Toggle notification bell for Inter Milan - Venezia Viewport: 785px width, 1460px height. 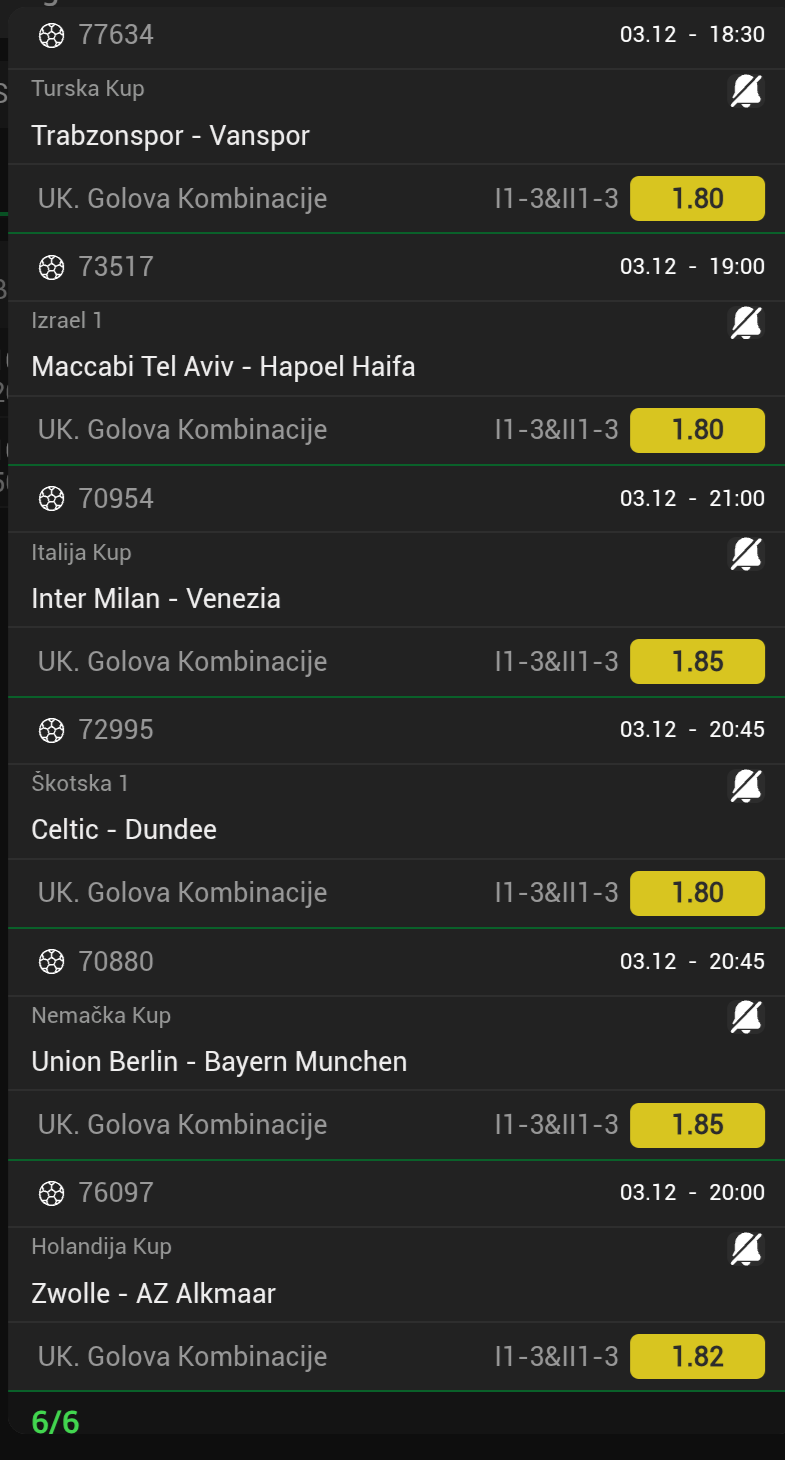pos(746,554)
